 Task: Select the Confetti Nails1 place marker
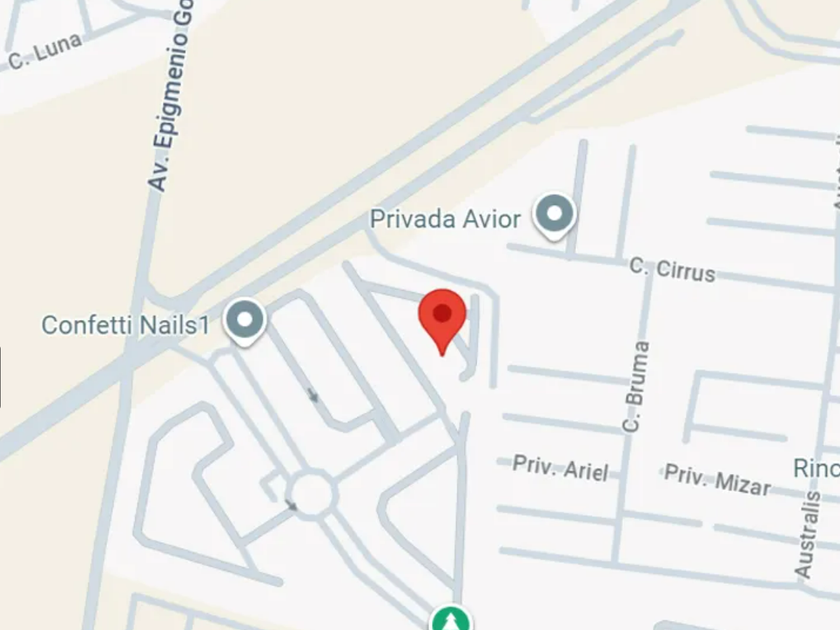tap(244, 321)
